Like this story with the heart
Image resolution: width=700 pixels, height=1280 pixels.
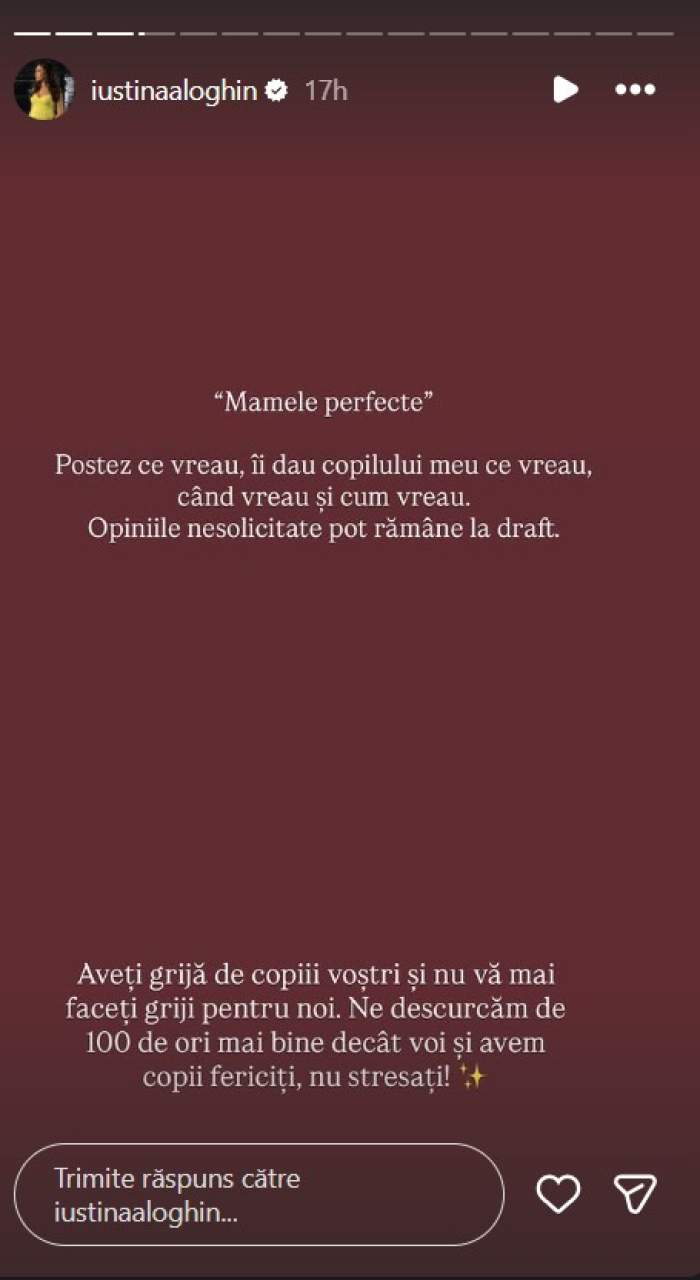(x=558, y=1194)
